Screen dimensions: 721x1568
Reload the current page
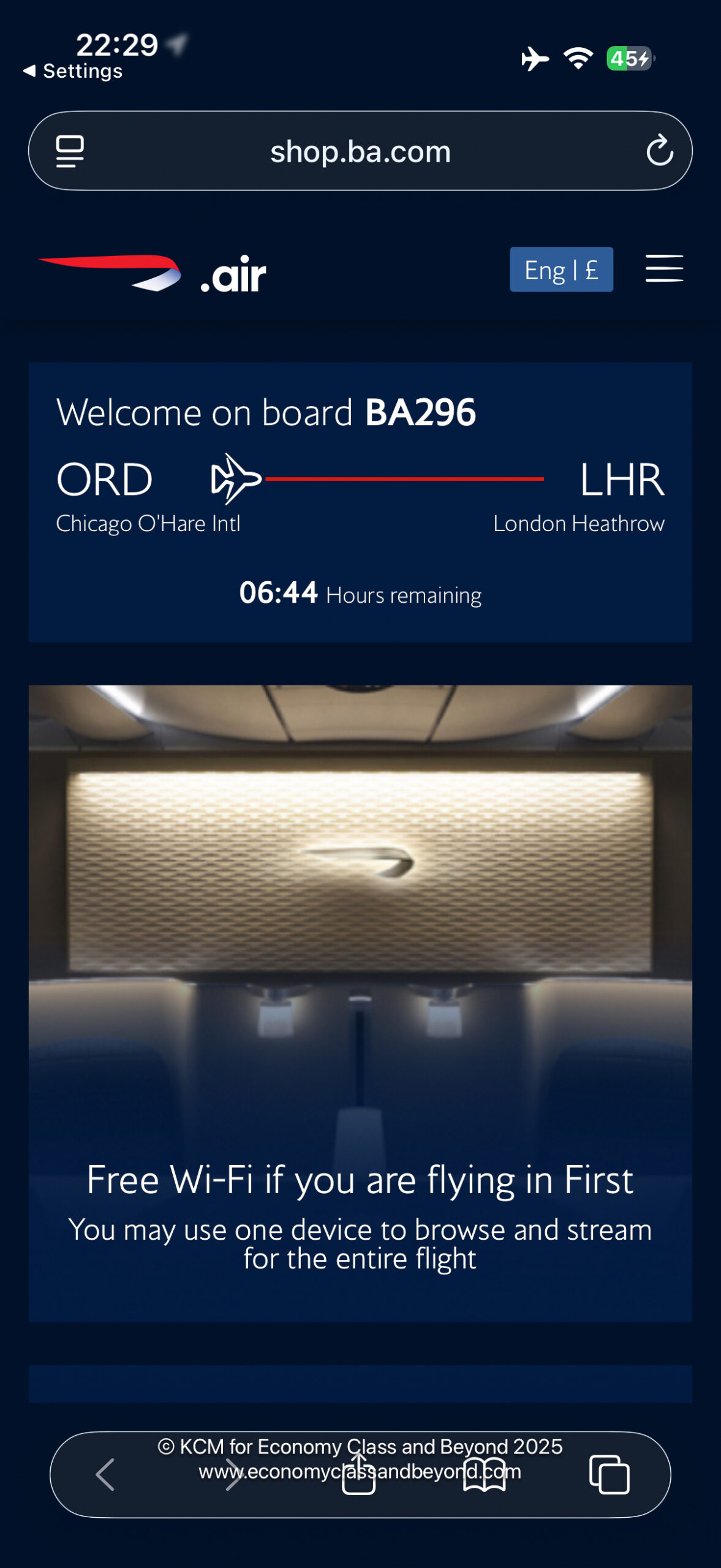click(659, 151)
